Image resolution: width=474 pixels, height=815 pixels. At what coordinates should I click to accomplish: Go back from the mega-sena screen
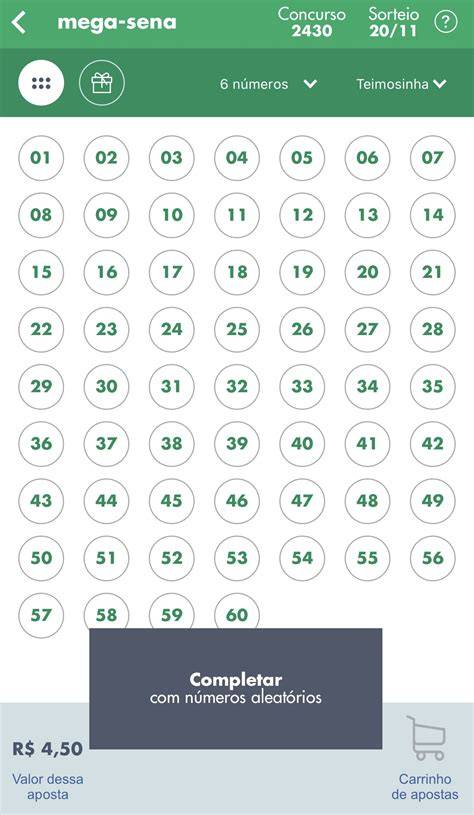19,23
